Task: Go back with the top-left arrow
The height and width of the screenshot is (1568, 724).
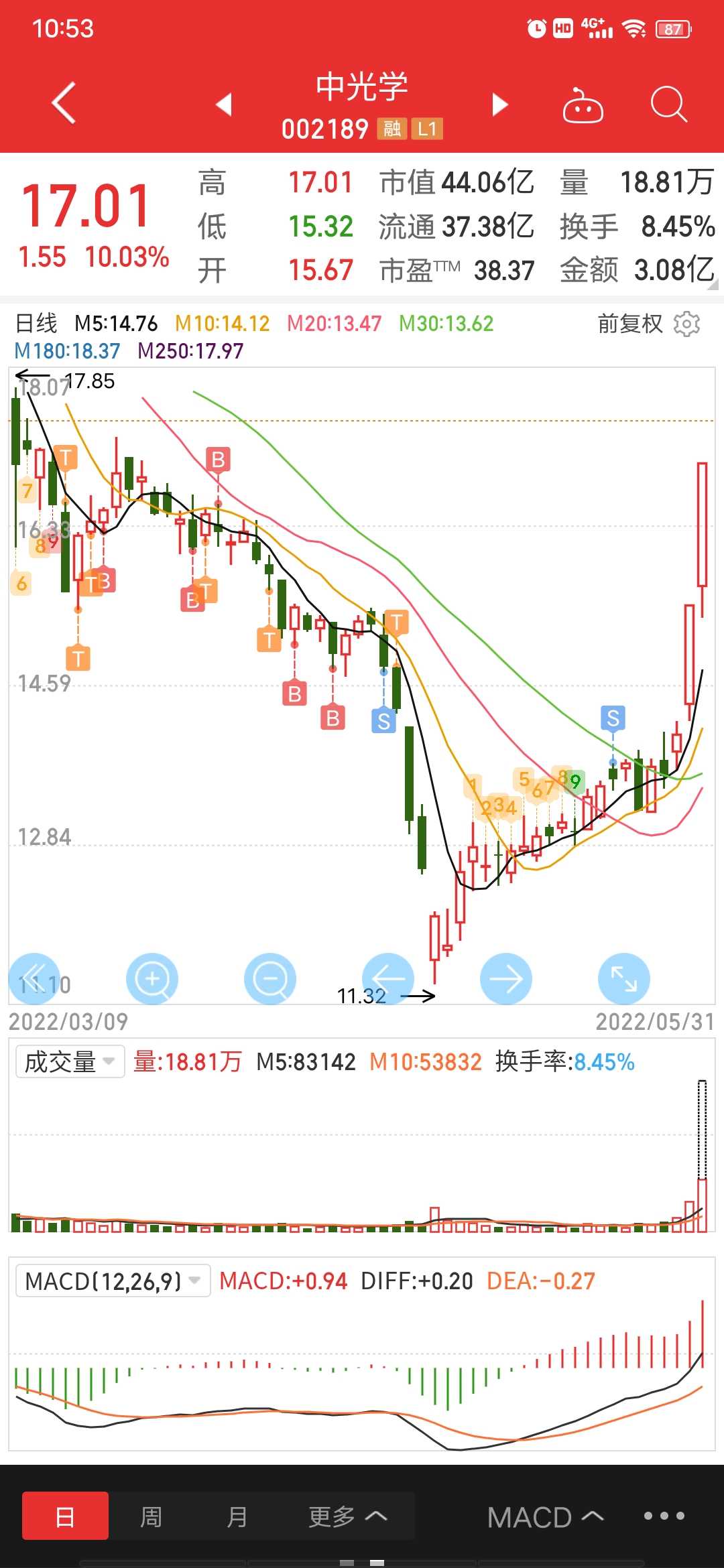Action: pos(64,103)
